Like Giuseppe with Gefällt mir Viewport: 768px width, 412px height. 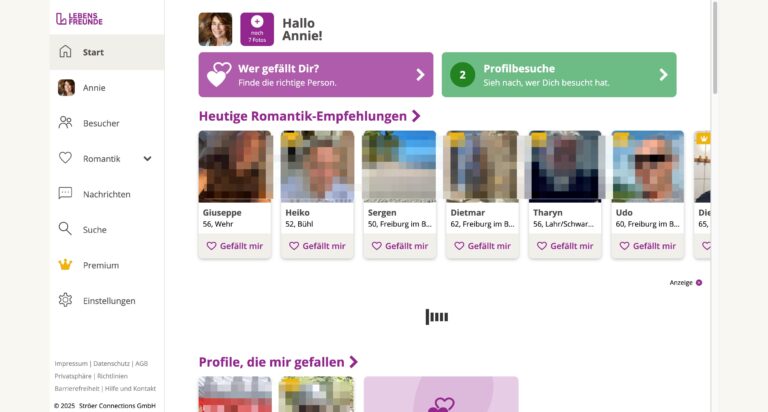pyautogui.click(x=235, y=246)
